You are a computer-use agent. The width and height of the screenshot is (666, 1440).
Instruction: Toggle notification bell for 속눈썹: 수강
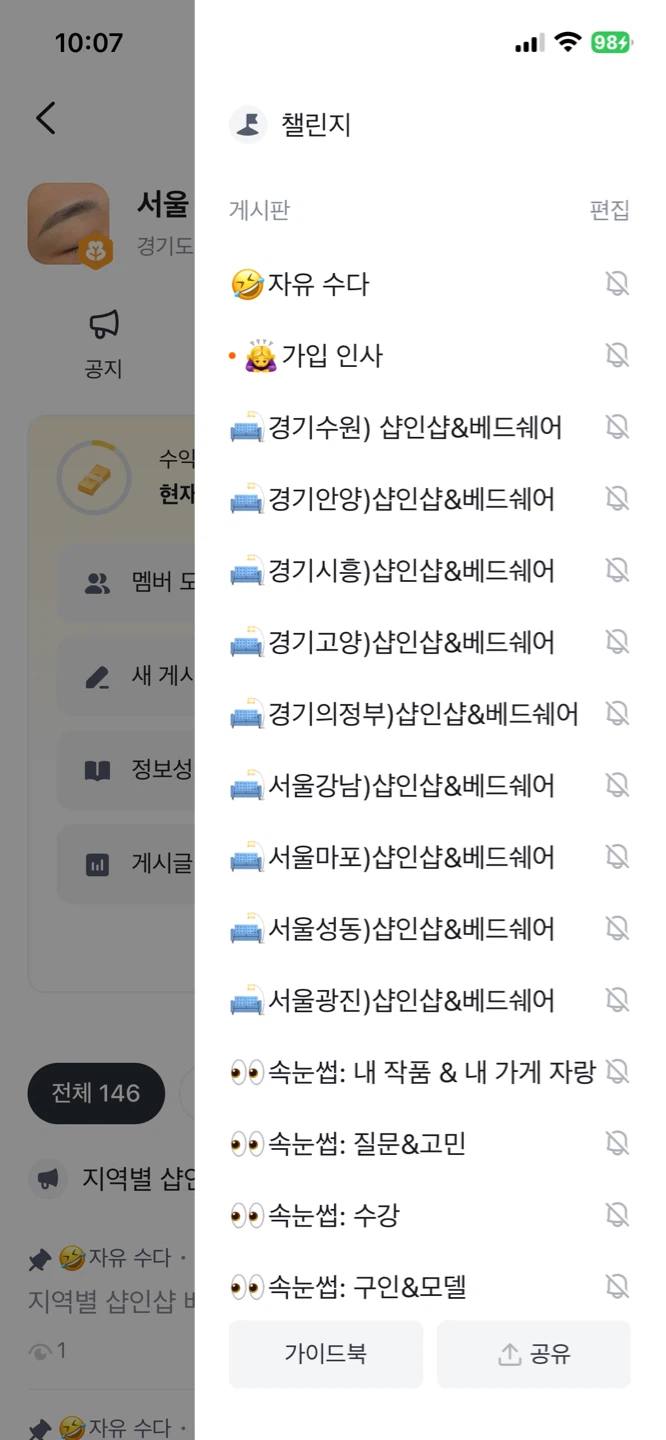click(x=617, y=1216)
